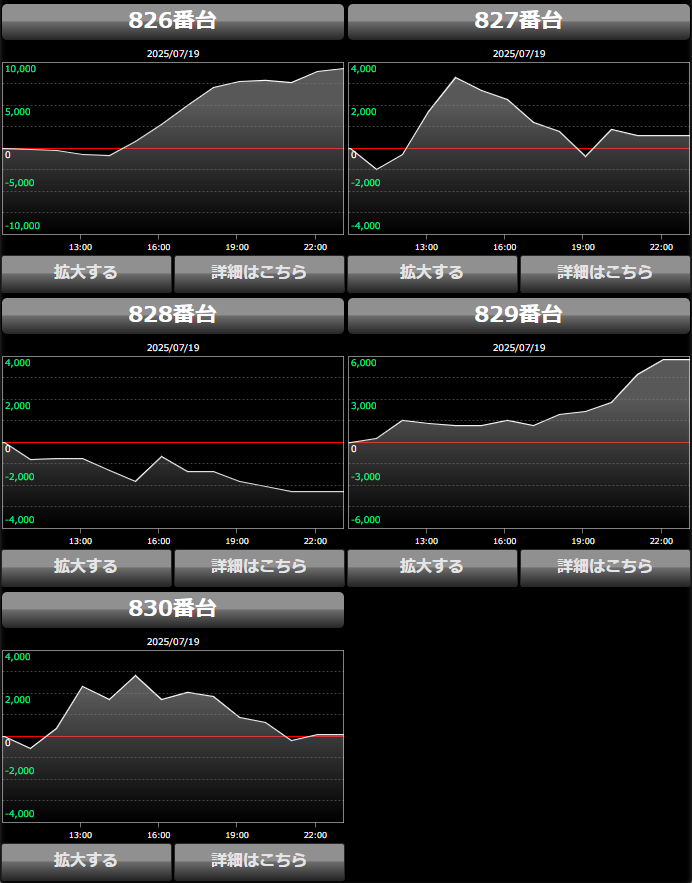Screen dimensions: 692x883
Task: Select the 827番台 header bar
Action: tap(519, 21)
